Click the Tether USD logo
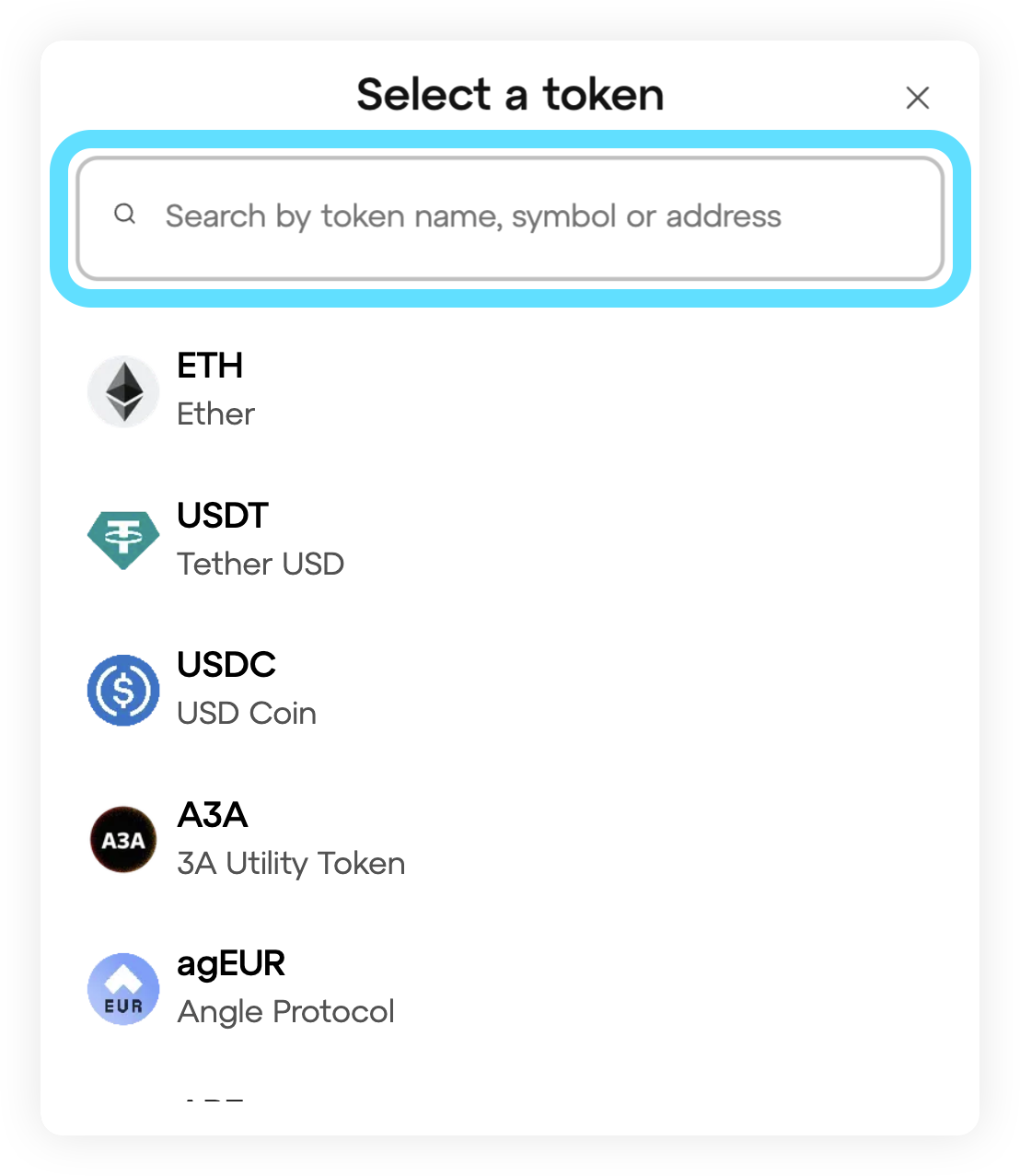Viewport: 1020px width, 1176px height. click(x=122, y=540)
